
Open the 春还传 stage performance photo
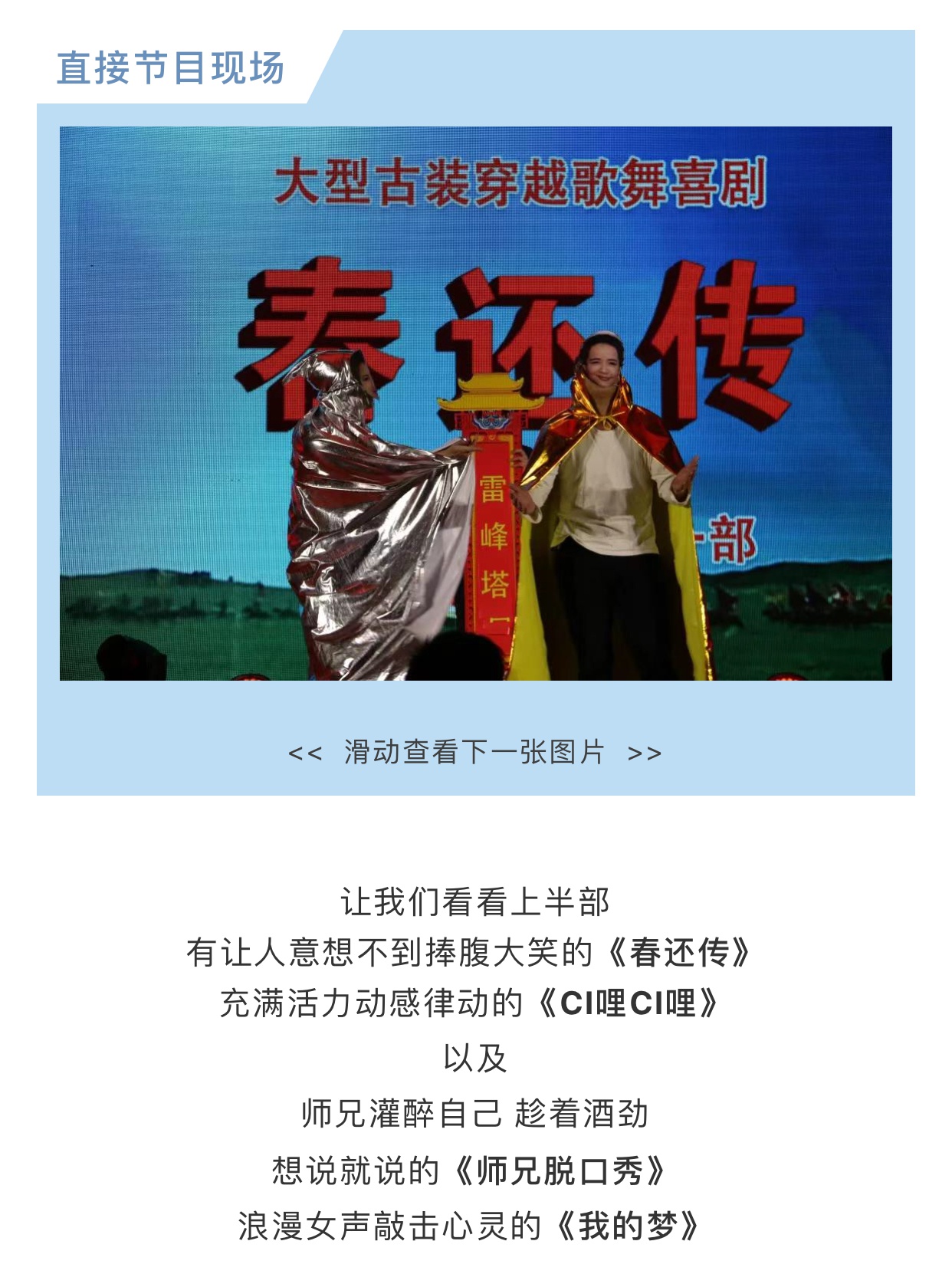(475, 403)
